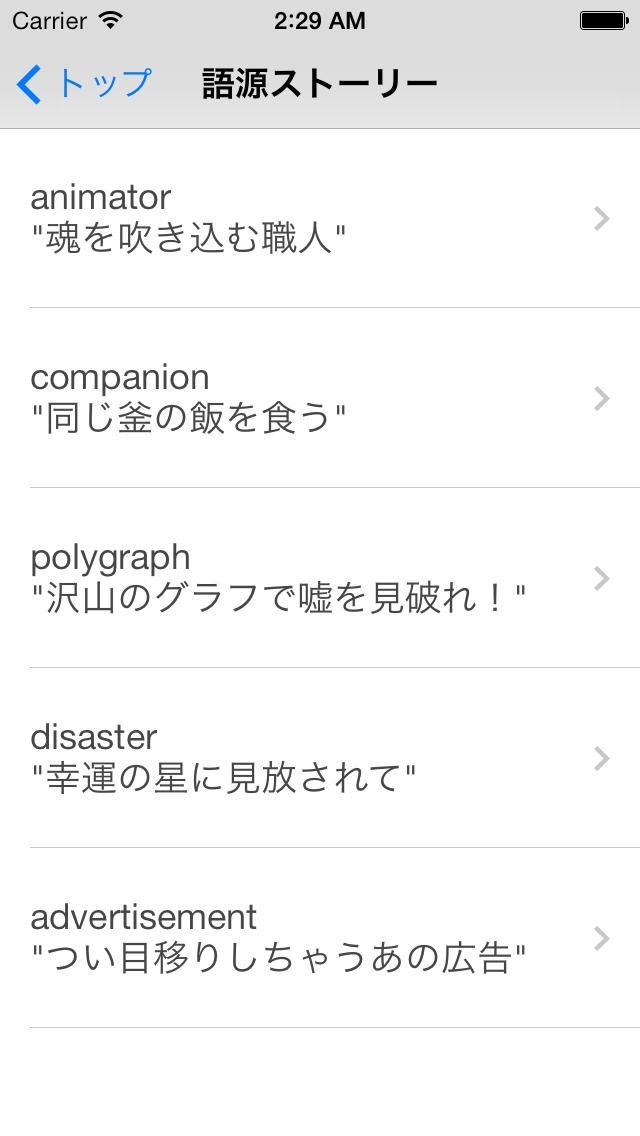Image resolution: width=640 pixels, height=1136 pixels.
Task: View the polygraph word story
Action: [x=320, y=578]
